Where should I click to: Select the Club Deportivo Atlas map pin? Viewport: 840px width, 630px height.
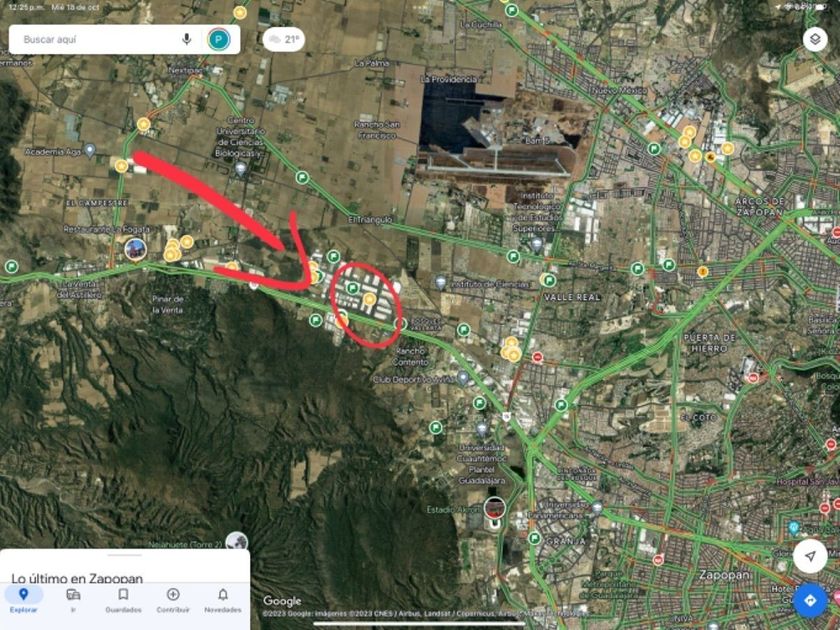pyautogui.click(x=464, y=377)
